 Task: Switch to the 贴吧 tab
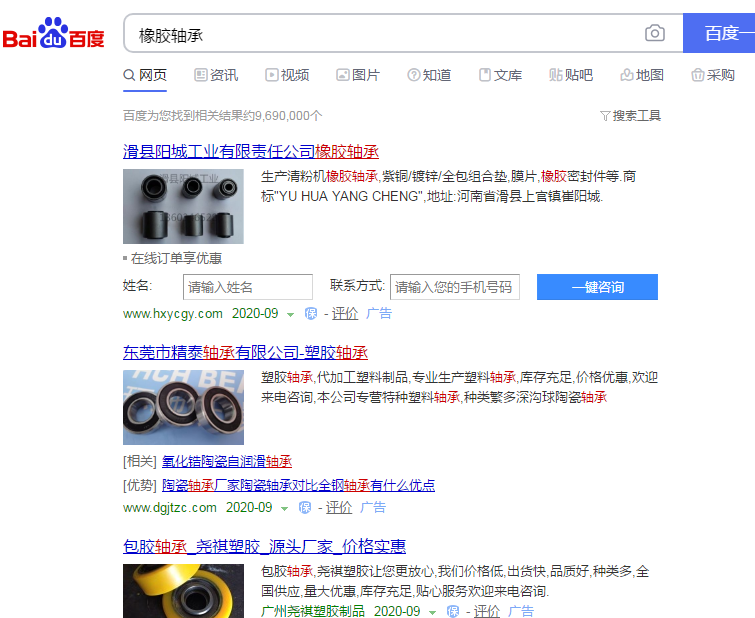[x=571, y=75]
